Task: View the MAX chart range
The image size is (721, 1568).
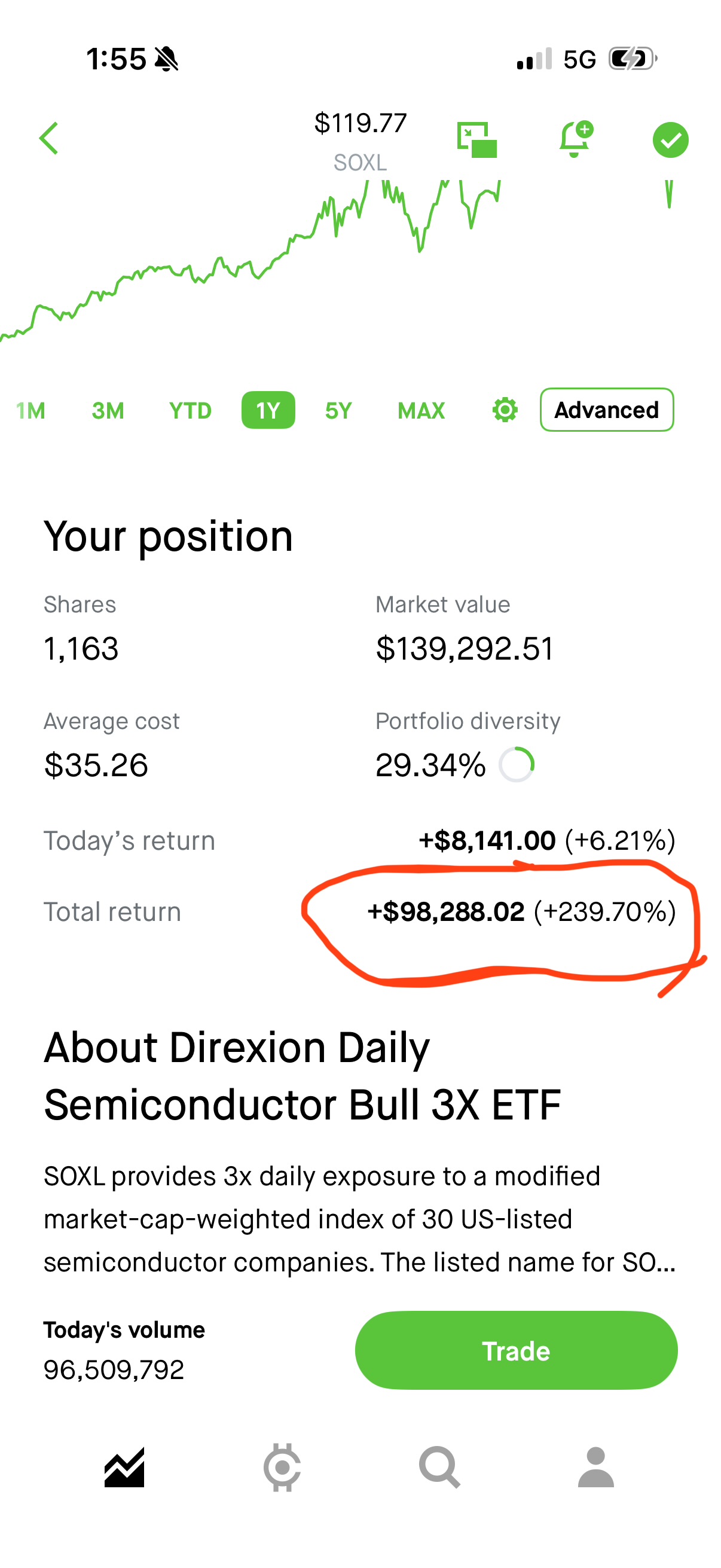Action: pyautogui.click(x=421, y=411)
